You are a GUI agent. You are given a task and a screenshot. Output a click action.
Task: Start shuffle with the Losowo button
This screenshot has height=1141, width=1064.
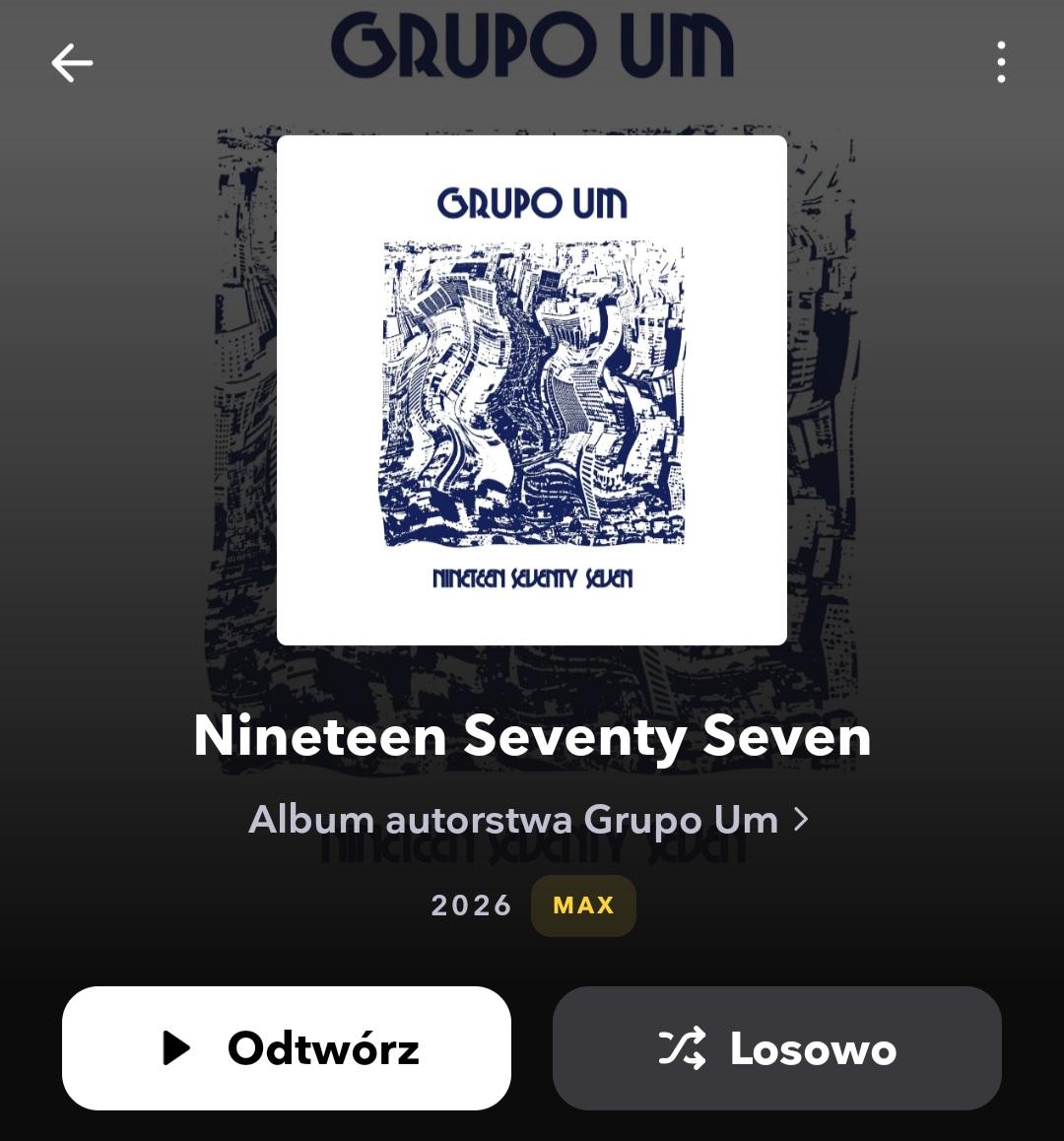[776, 1048]
